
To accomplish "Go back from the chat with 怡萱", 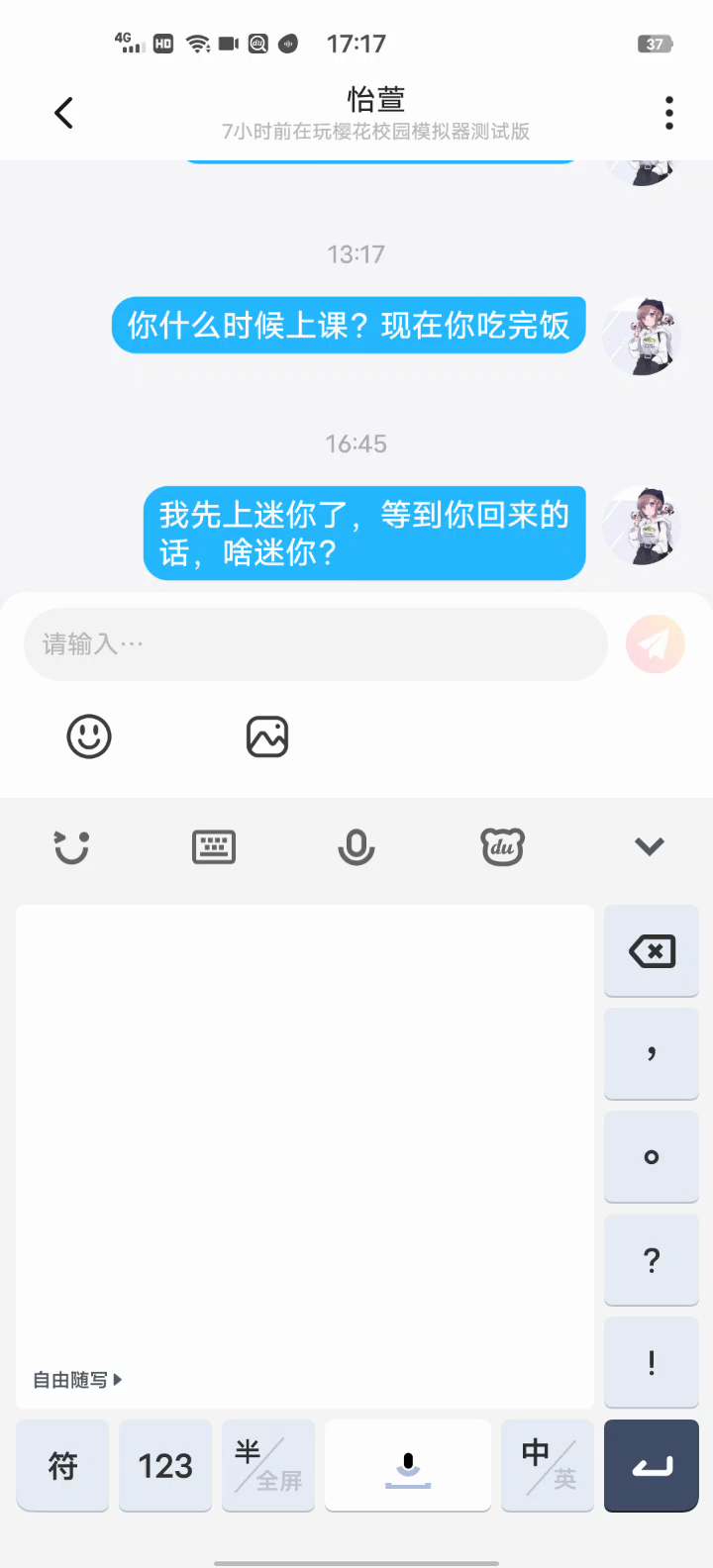I will (x=64, y=113).
